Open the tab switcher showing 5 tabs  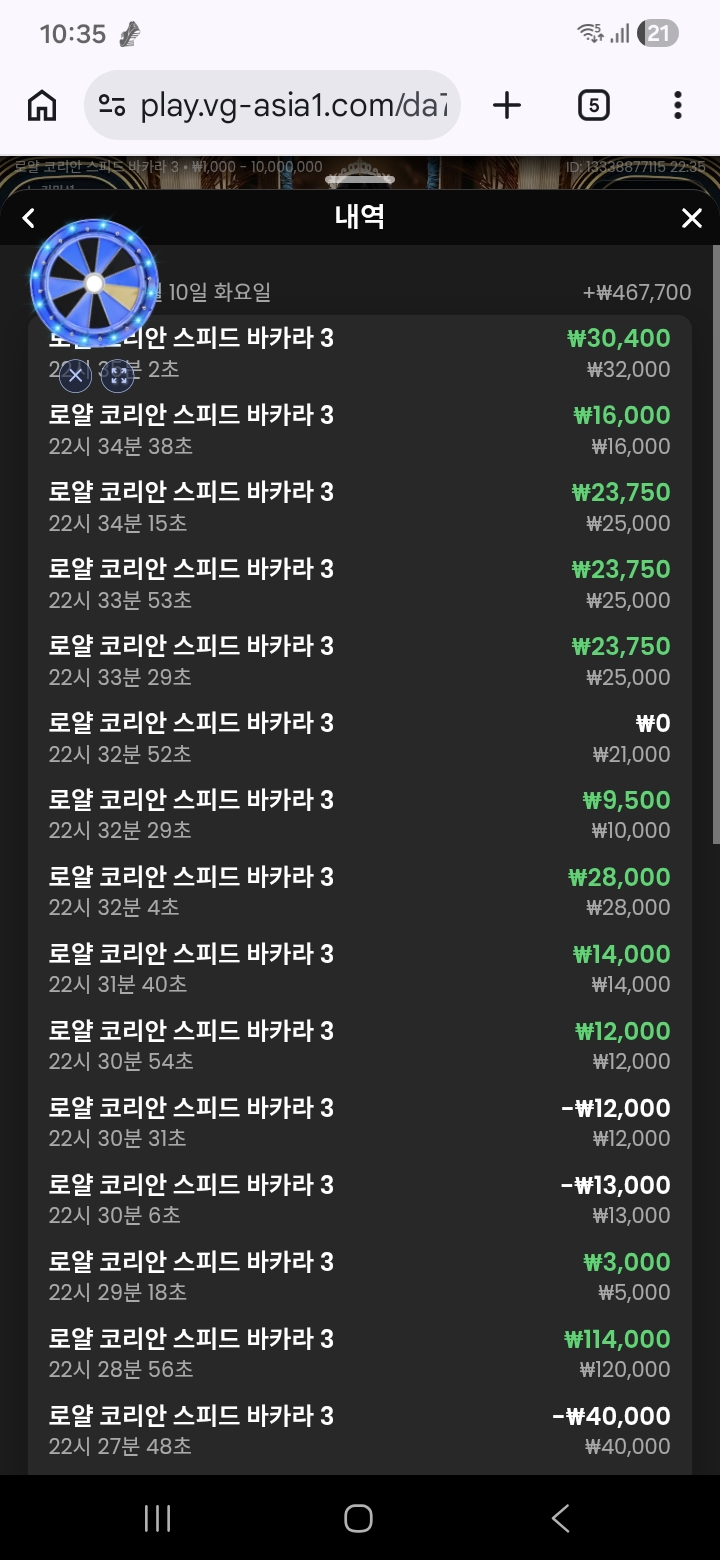point(594,105)
